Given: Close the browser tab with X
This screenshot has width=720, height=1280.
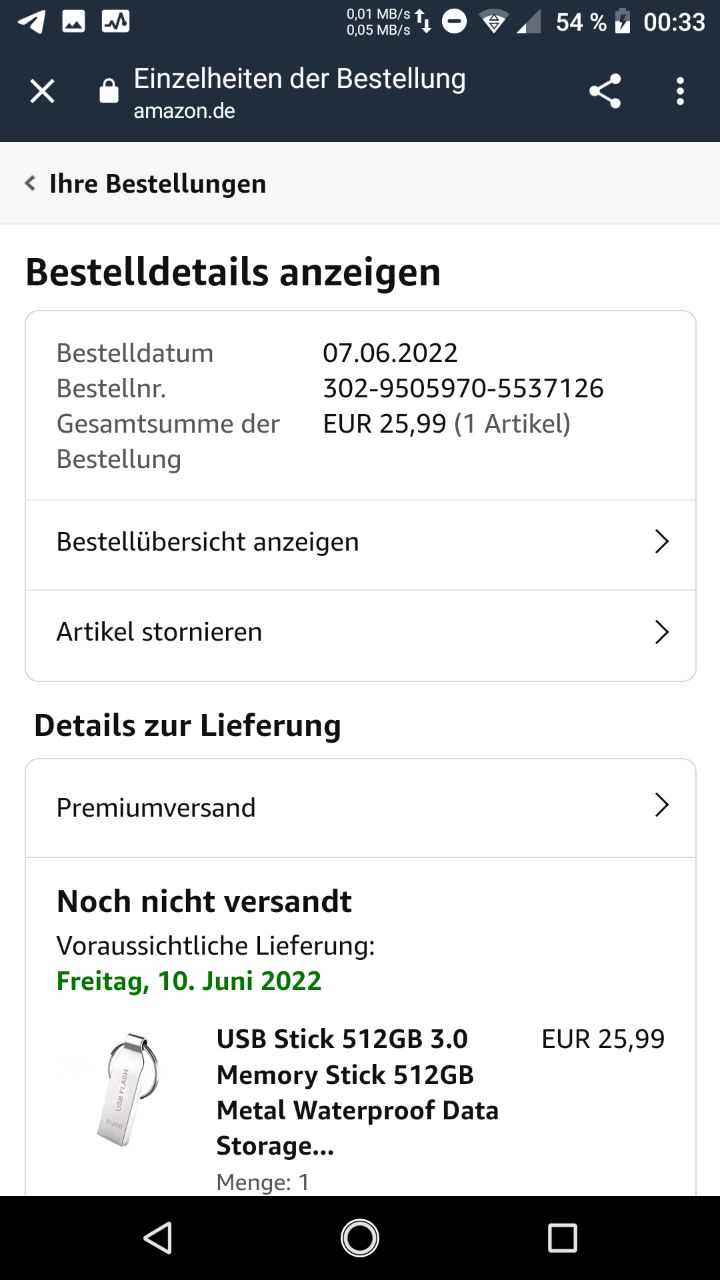Looking at the screenshot, I should pyautogui.click(x=42, y=92).
